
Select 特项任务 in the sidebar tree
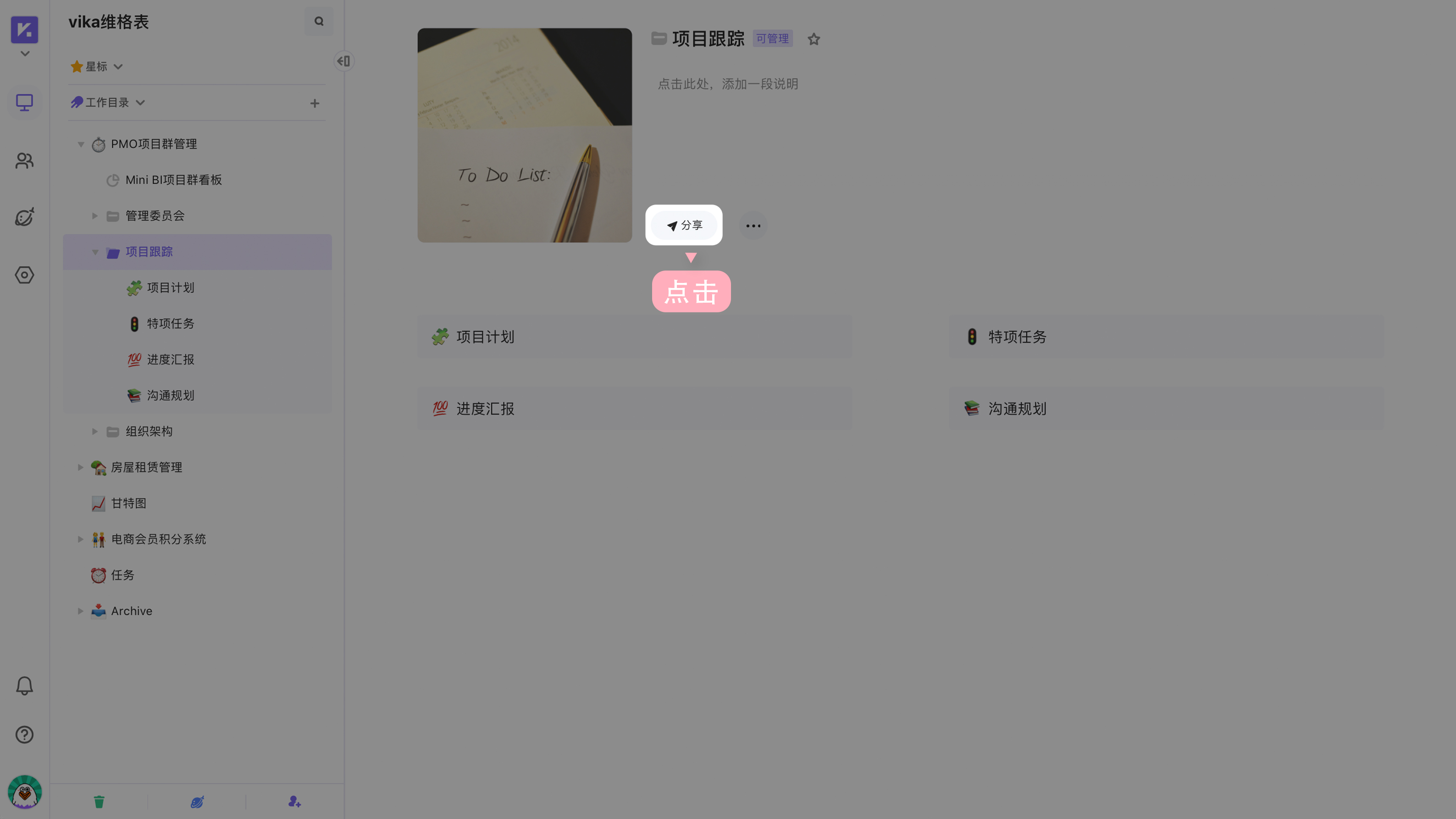[170, 324]
